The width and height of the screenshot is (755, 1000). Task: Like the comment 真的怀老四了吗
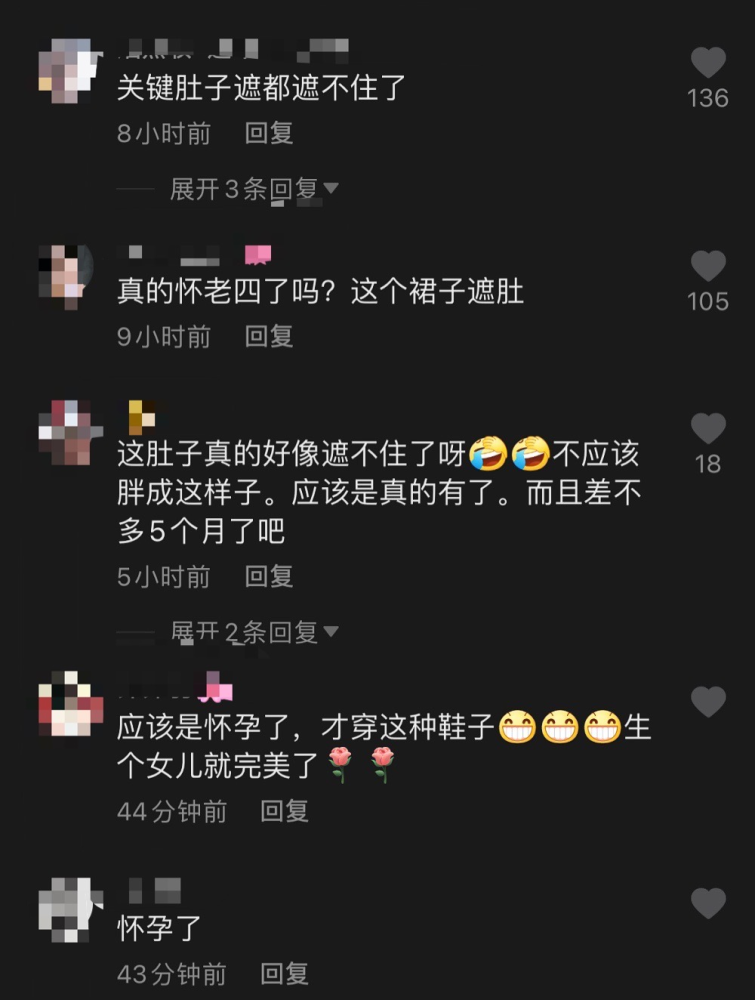tap(708, 267)
